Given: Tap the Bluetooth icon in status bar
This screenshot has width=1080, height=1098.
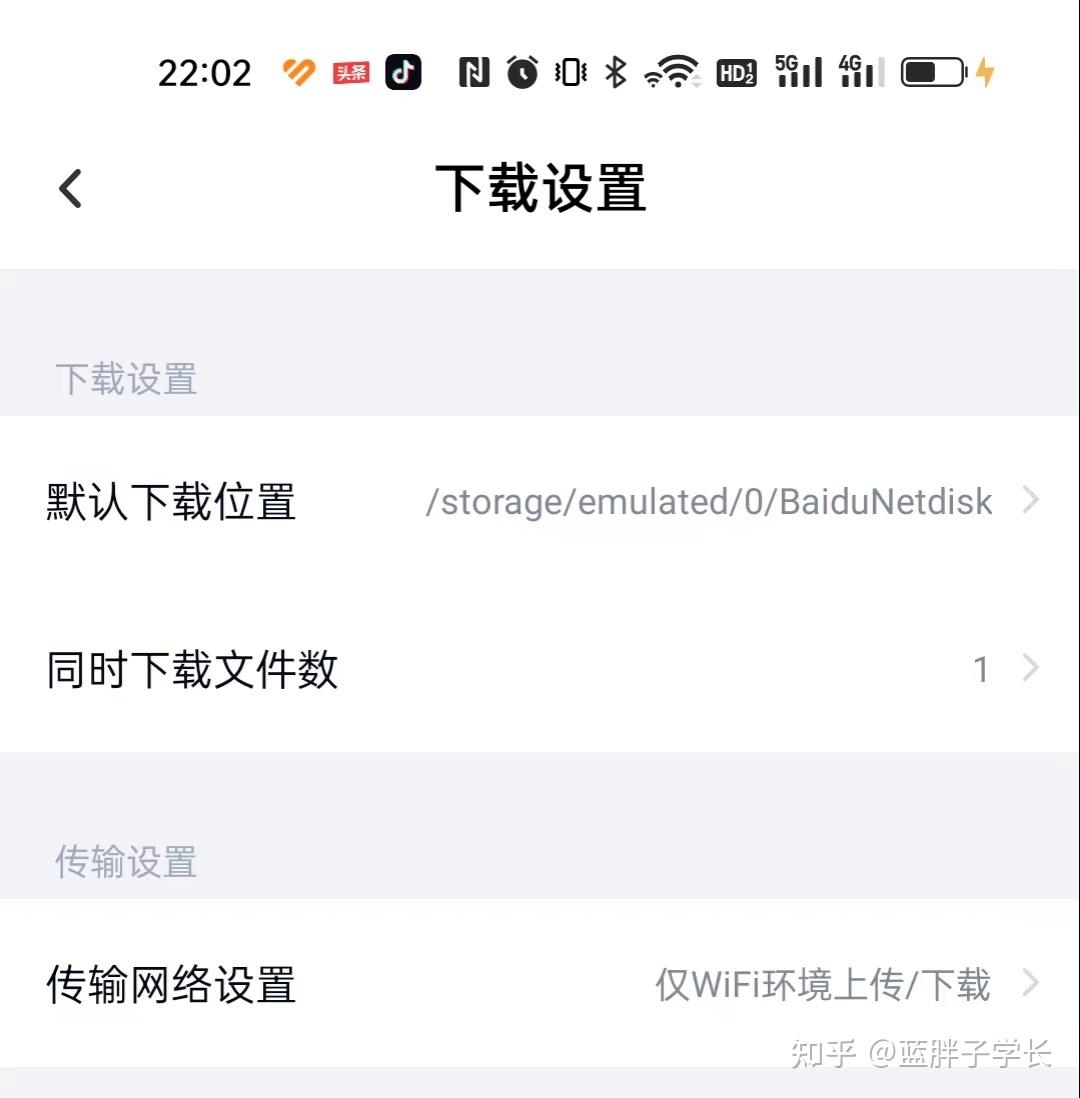Looking at the screenshot, I should point(617,72).
